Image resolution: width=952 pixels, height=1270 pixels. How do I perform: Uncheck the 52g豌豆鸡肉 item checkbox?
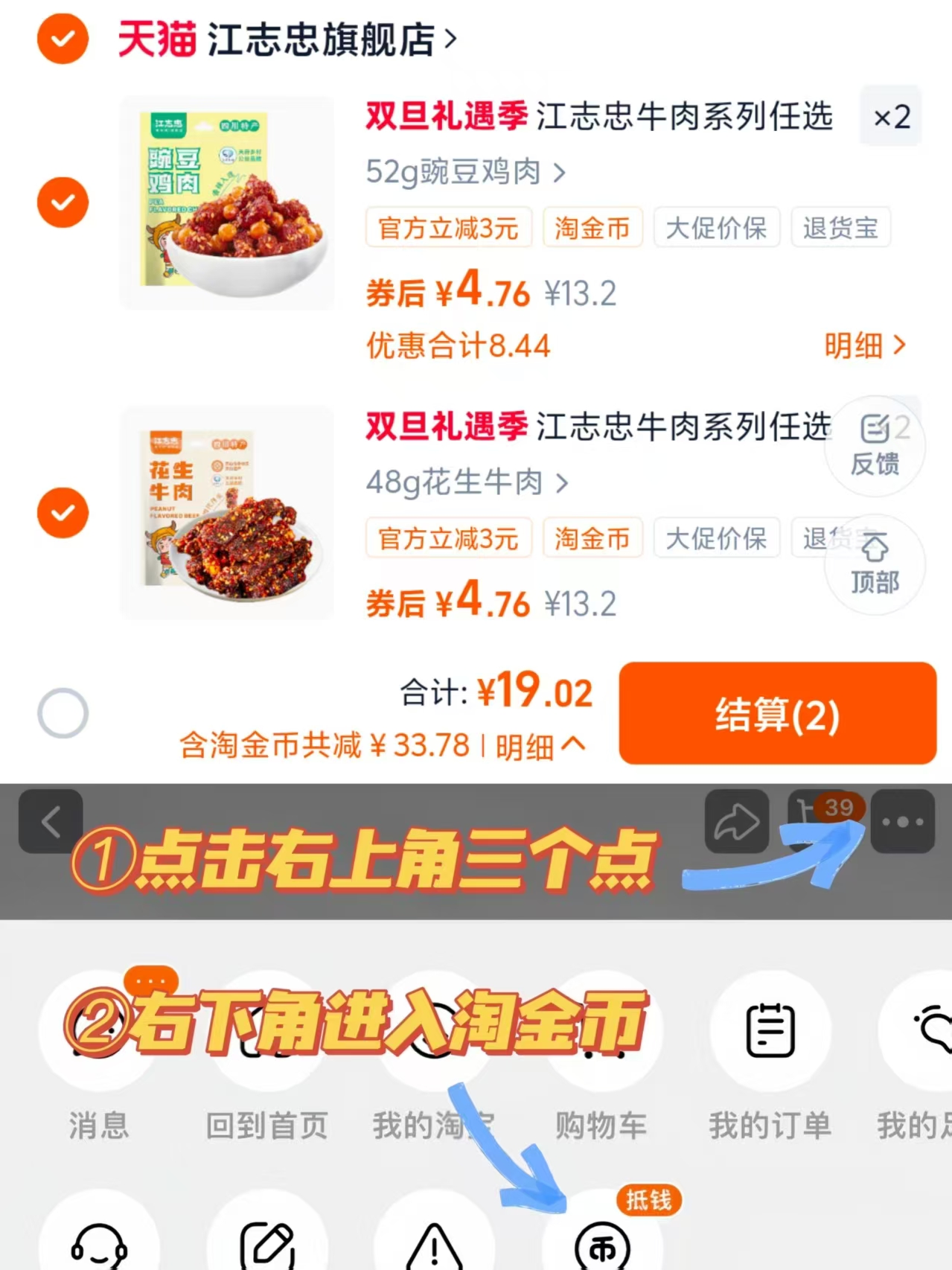tap(63, 202)
